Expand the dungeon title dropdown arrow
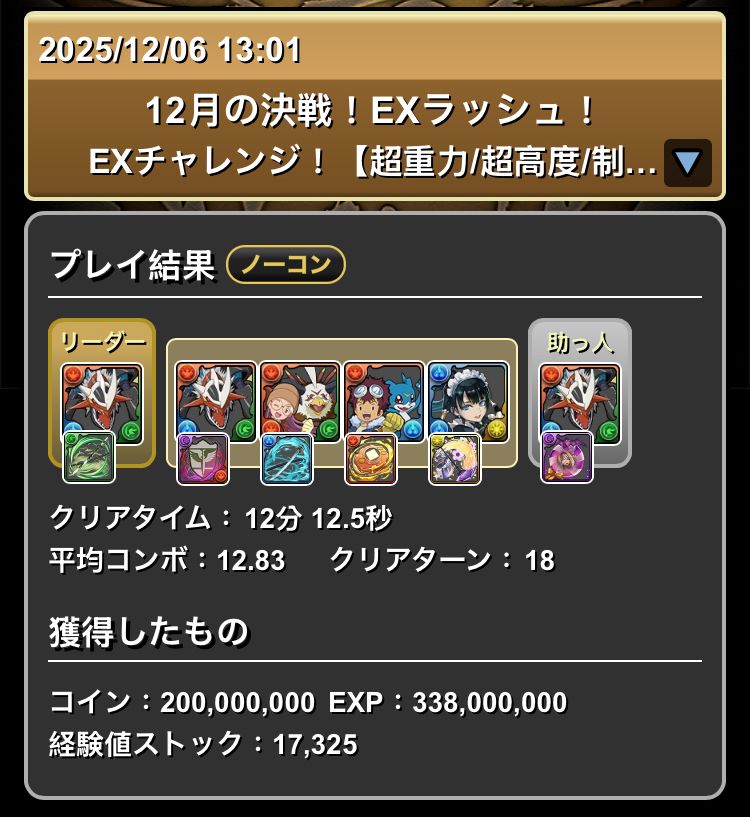The height and width of the screenshot is (818, 750). click(687, 163)
